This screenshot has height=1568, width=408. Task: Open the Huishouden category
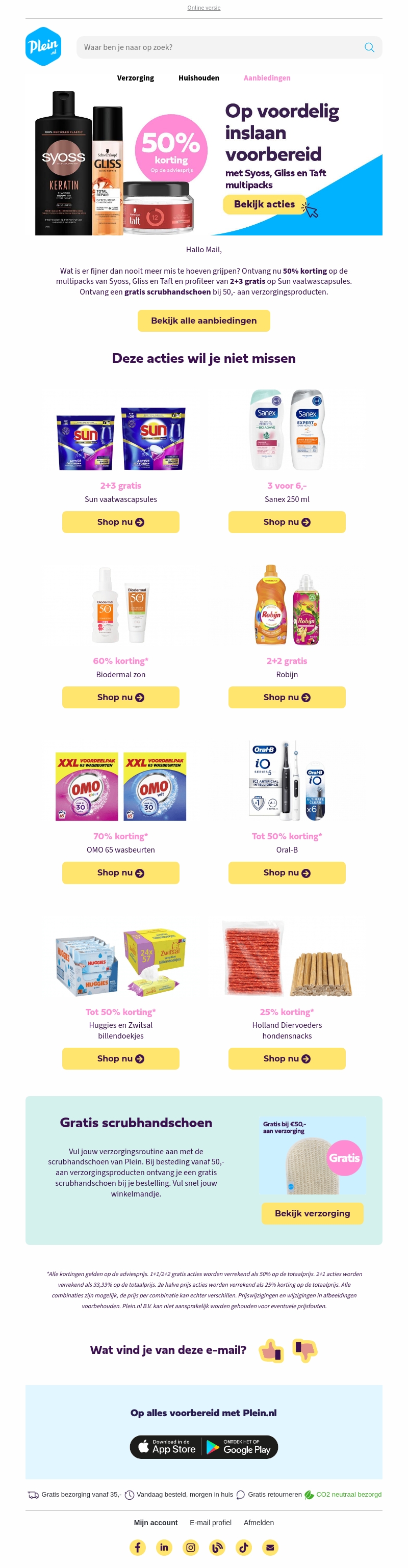tap(198, 78)
